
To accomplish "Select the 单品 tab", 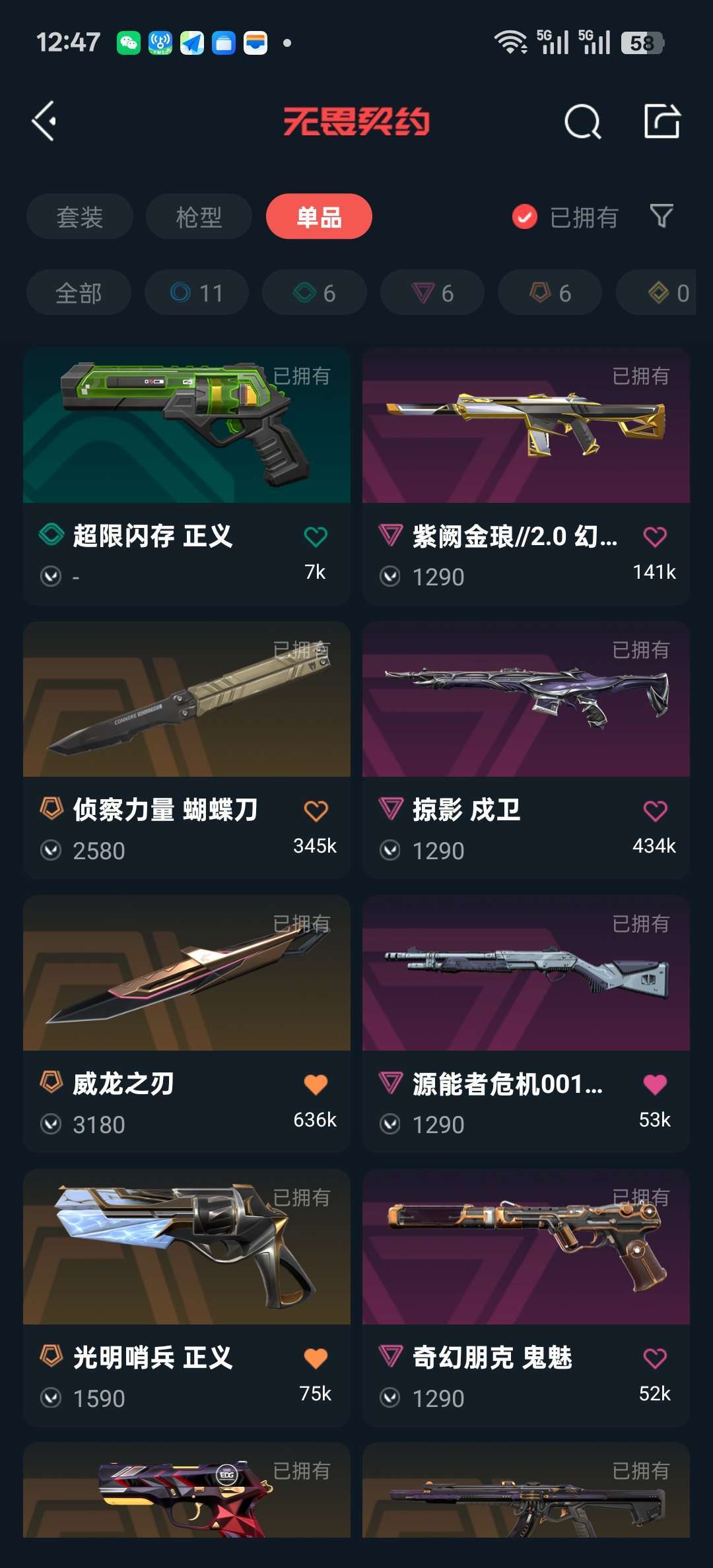I will pyautogui.click(x=319, y=216).
